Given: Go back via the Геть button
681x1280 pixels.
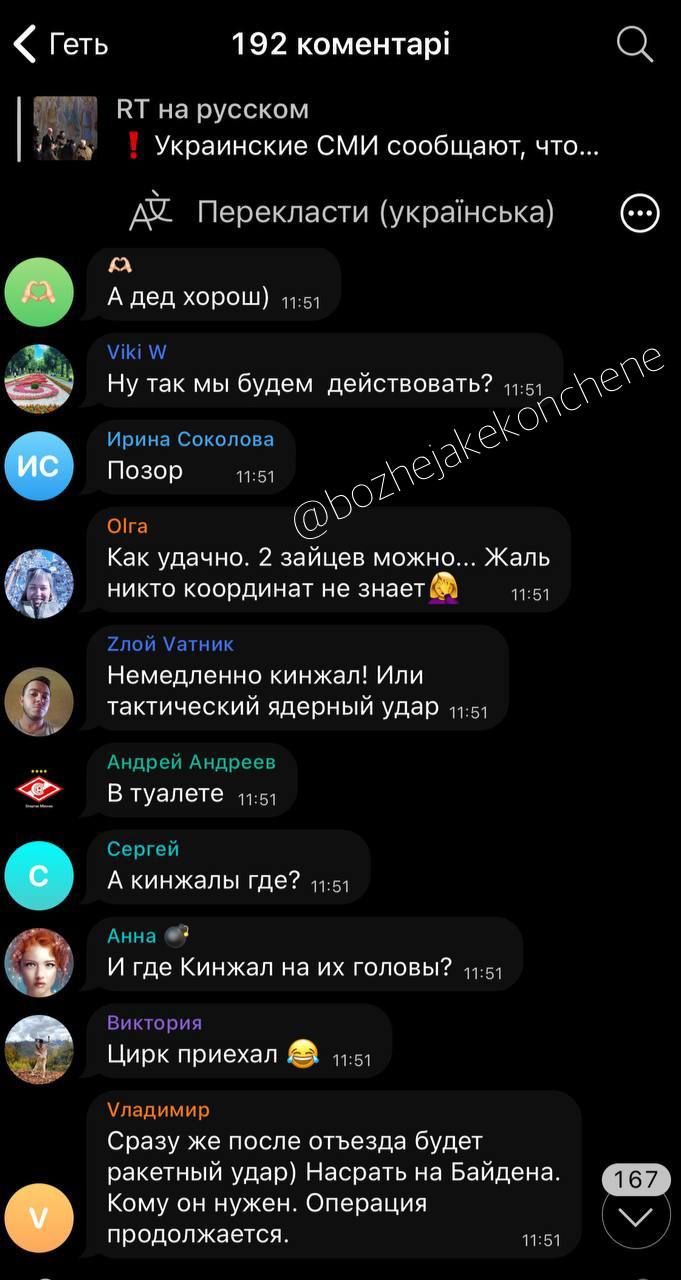Looking at the screenshot, I should pyautogui.click(x=60, y=45).
